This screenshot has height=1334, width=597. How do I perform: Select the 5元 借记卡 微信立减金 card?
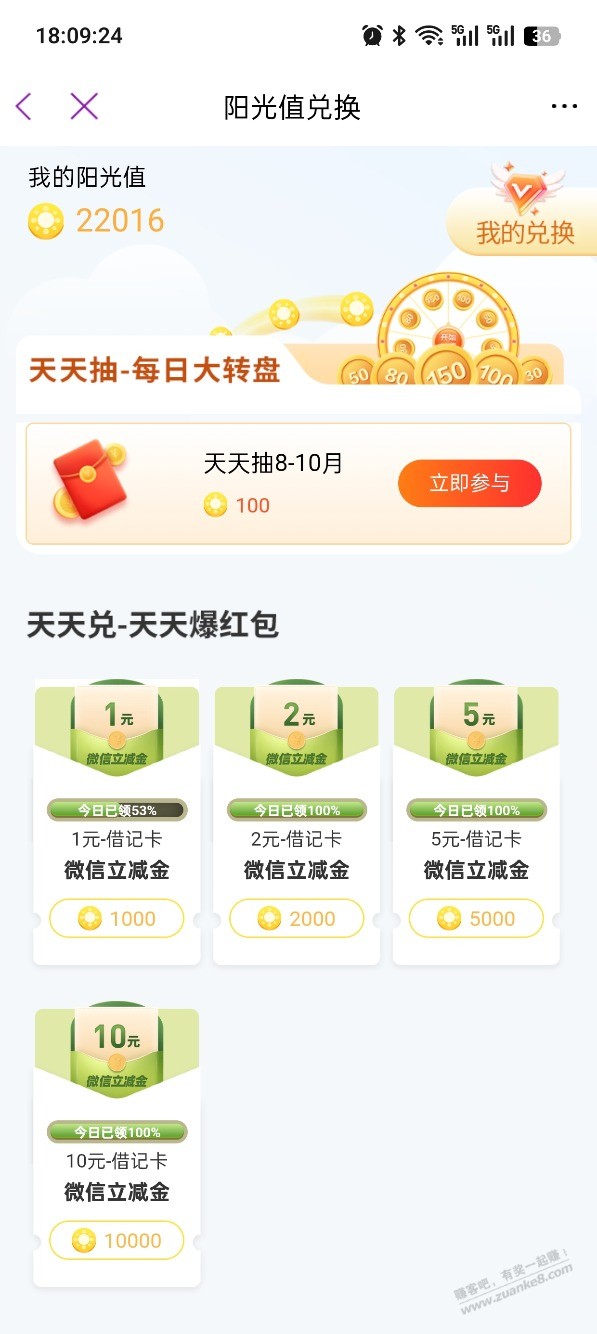(476, 824)
